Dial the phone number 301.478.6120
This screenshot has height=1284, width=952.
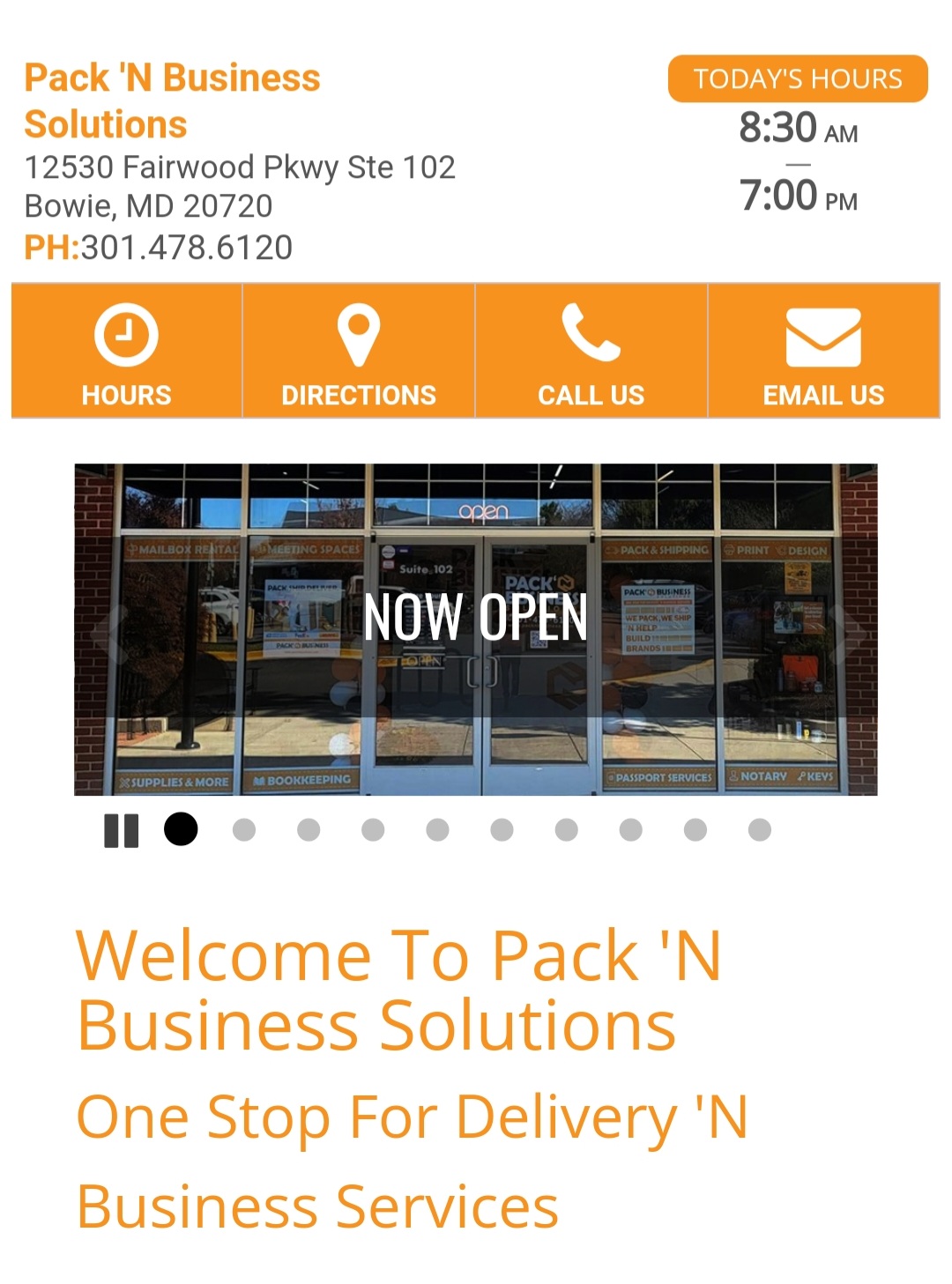[186, 248]
